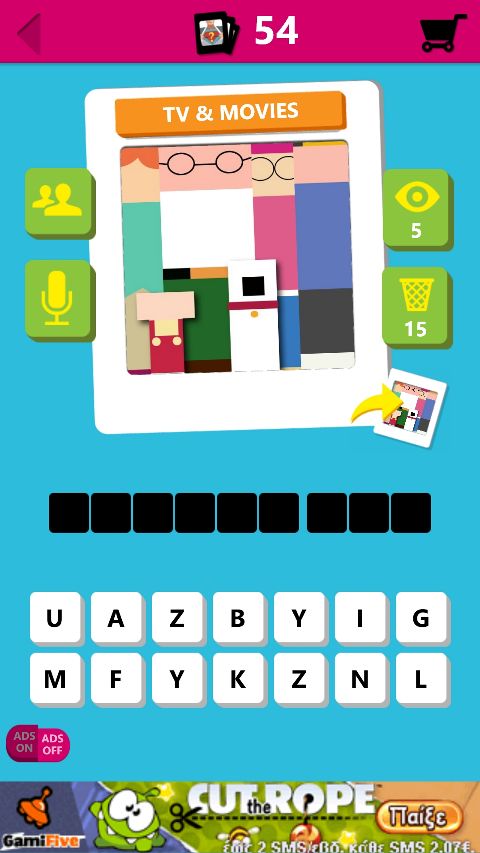Open the shopping cart store
This screenshot has width=480, height=853.
(443, 33)
